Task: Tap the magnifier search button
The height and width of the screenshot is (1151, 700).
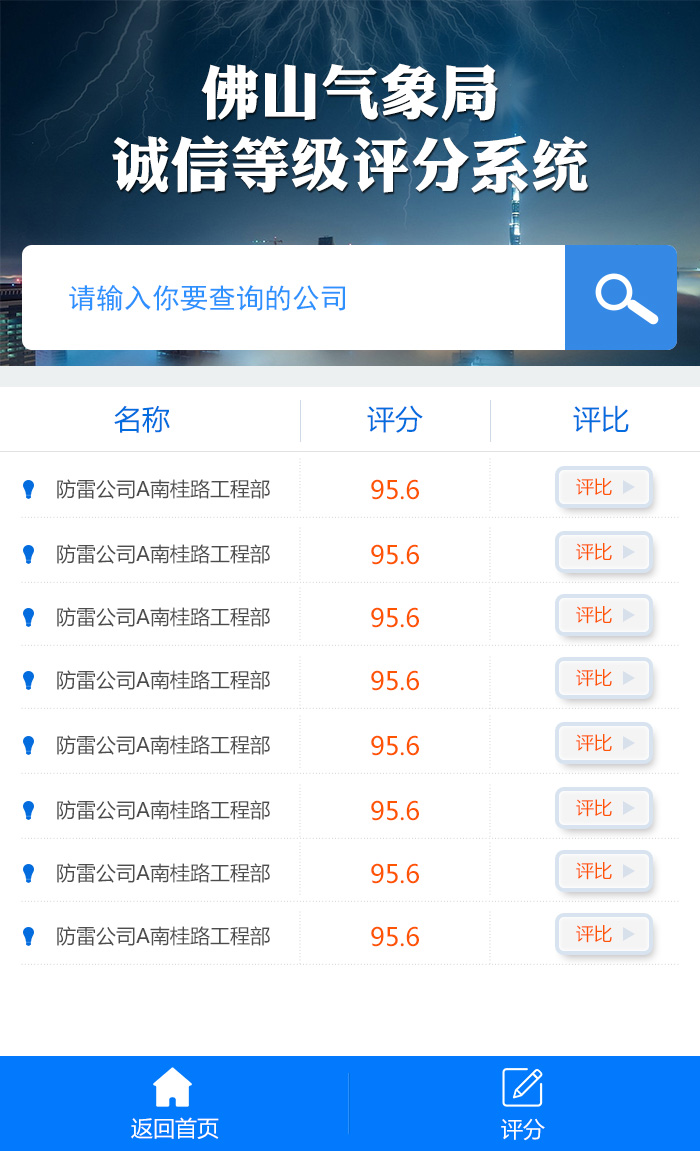Action: click(621, 298)
